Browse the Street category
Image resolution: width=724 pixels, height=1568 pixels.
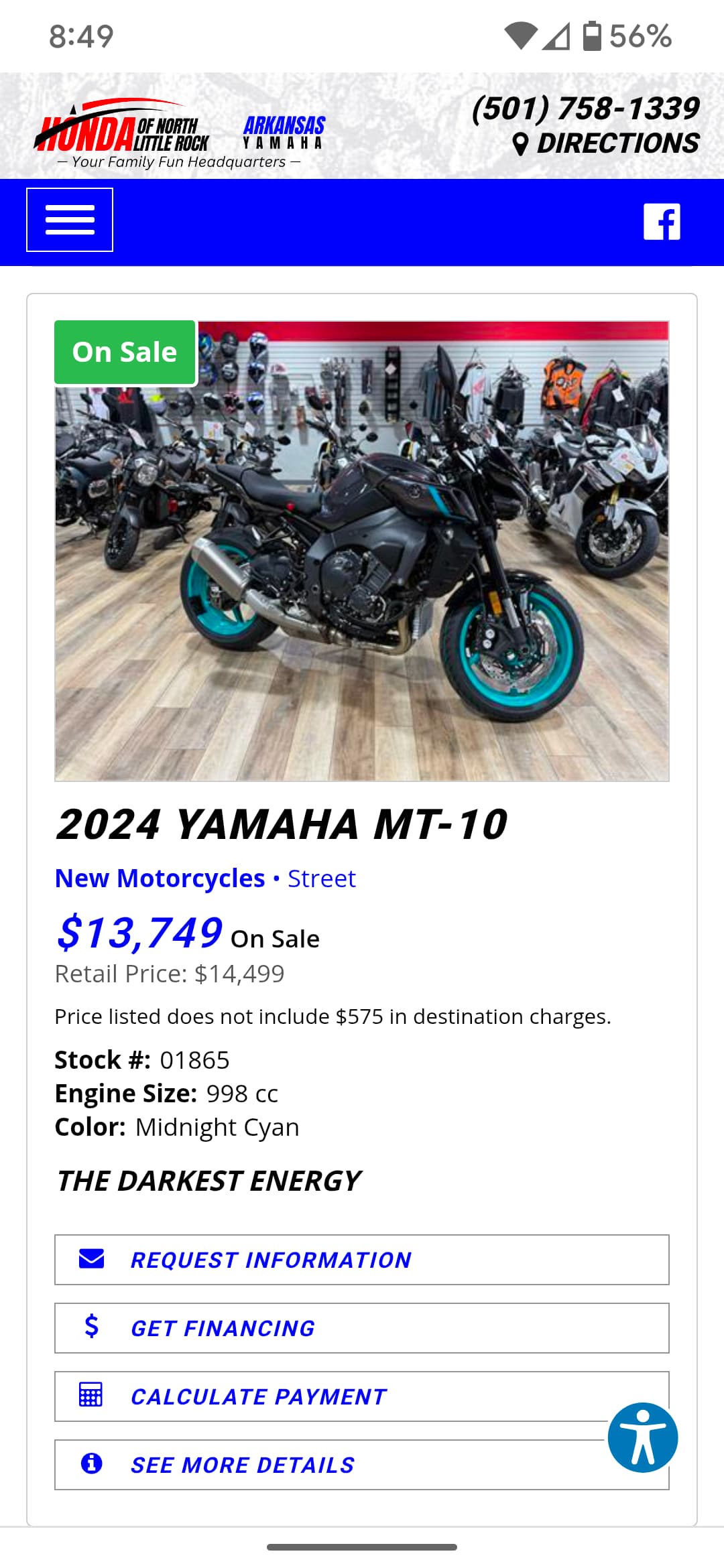tap(322, 878)
